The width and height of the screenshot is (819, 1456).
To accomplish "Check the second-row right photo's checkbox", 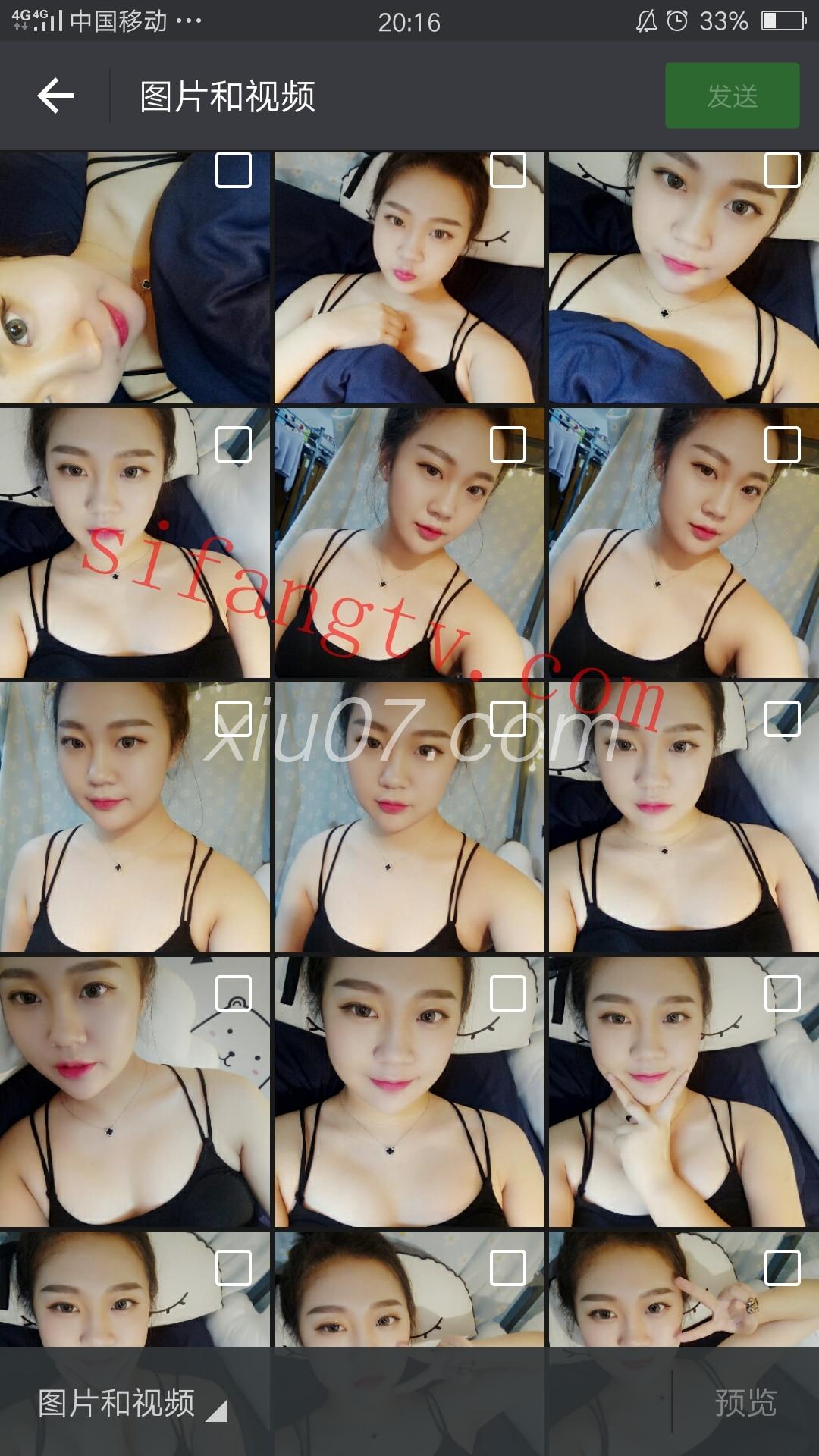I will point(783,444).
